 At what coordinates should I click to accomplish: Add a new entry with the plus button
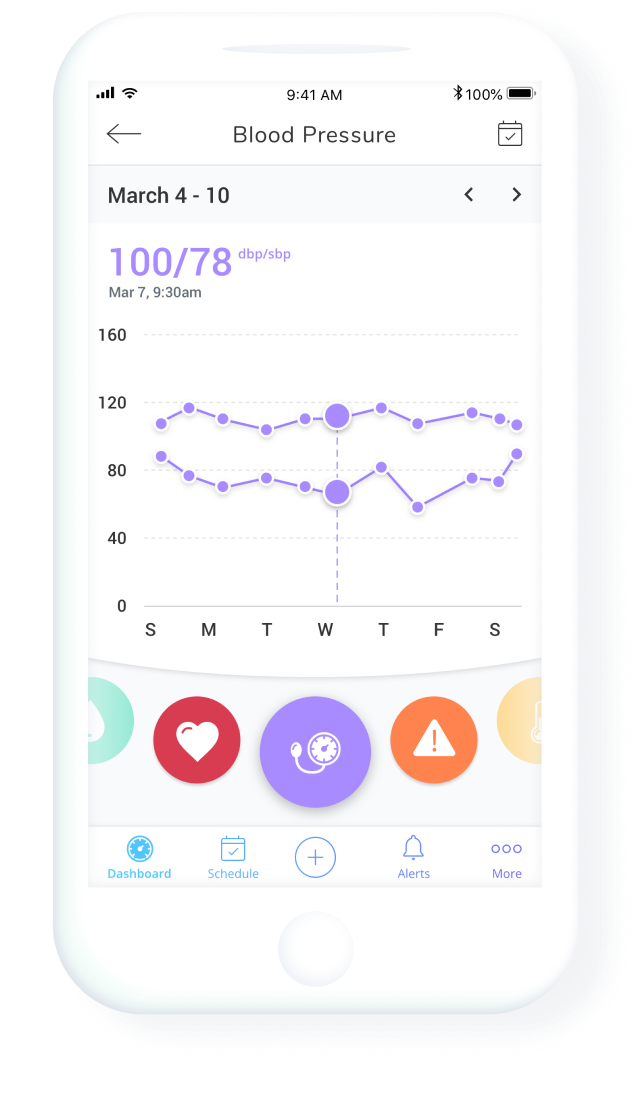(x=315, y=857)
